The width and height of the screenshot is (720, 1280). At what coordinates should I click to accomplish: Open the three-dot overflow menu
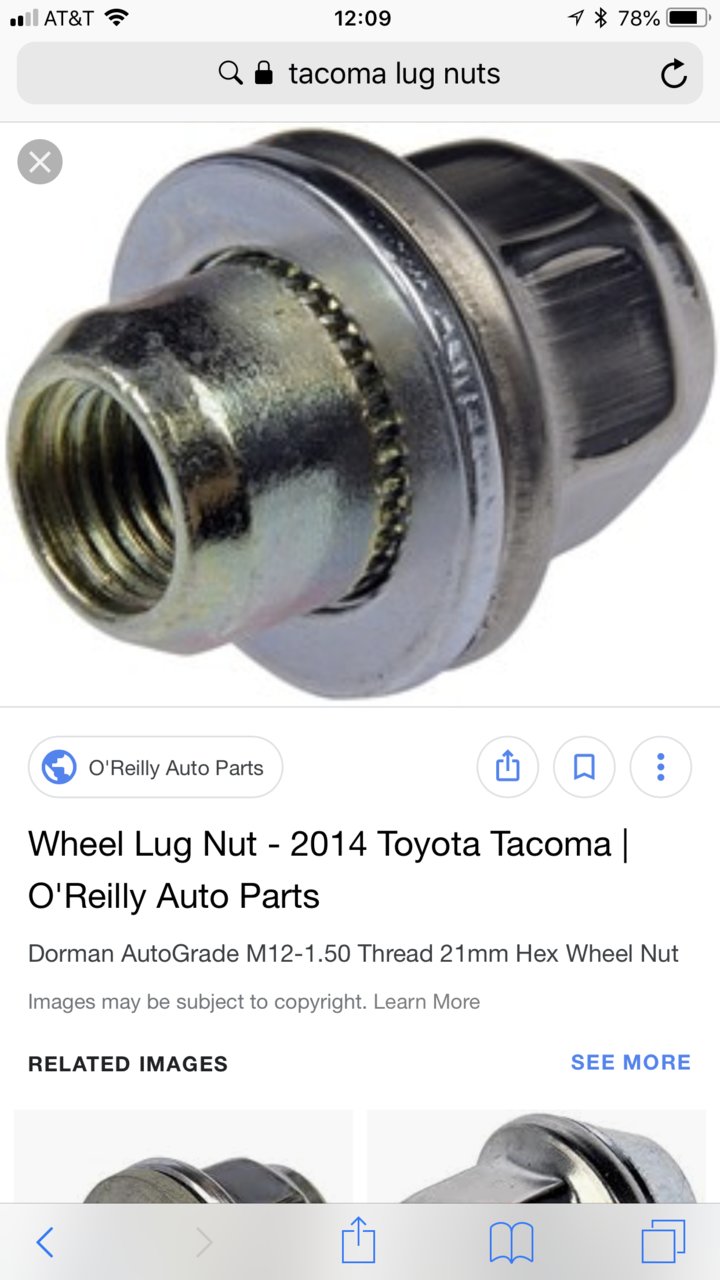pos(660,768)
